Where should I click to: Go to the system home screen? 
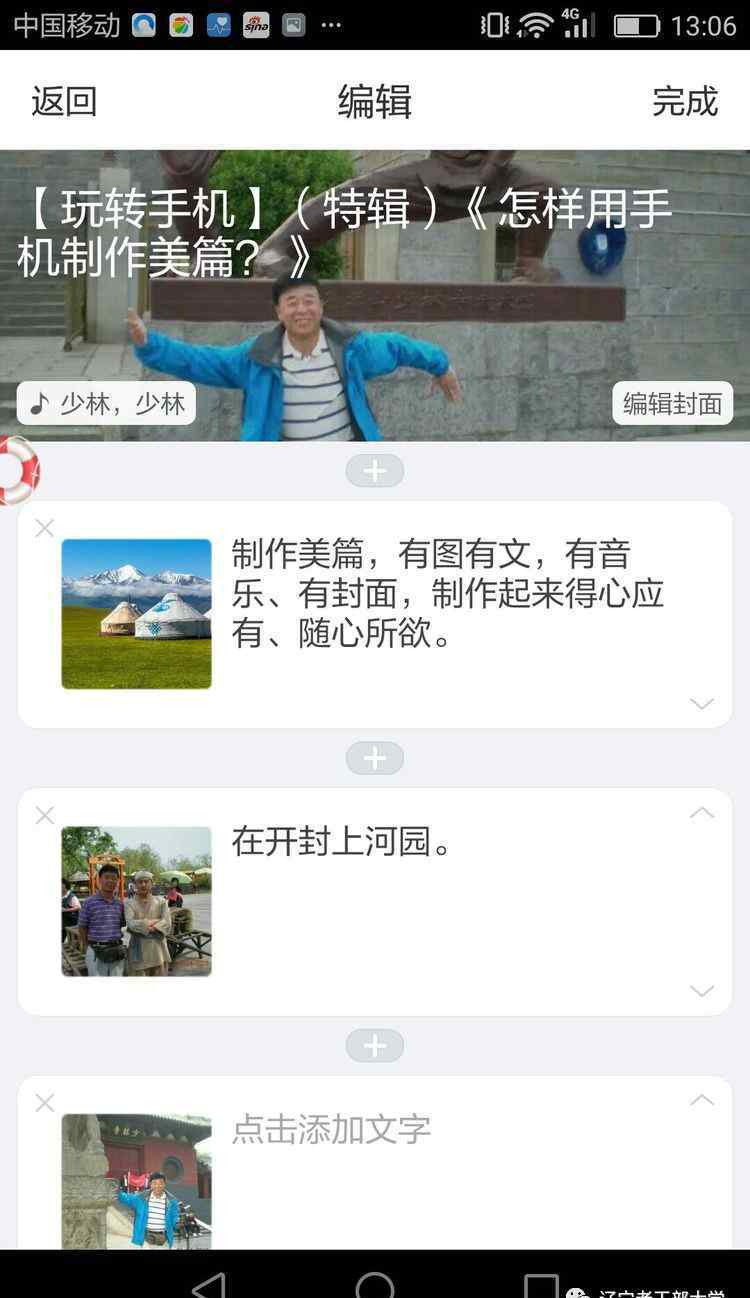[375, 1282]
